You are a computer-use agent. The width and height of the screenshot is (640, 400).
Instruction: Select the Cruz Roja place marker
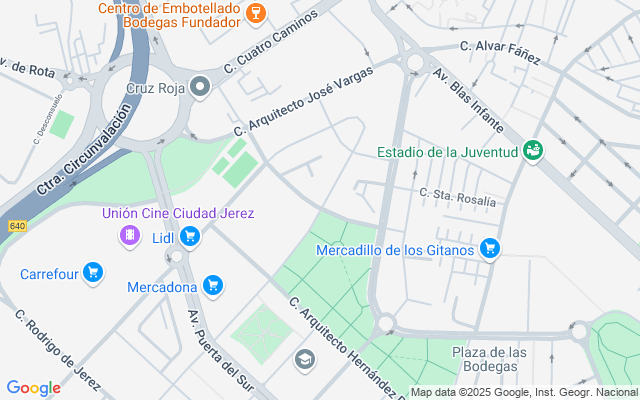[x=200, y=87]
